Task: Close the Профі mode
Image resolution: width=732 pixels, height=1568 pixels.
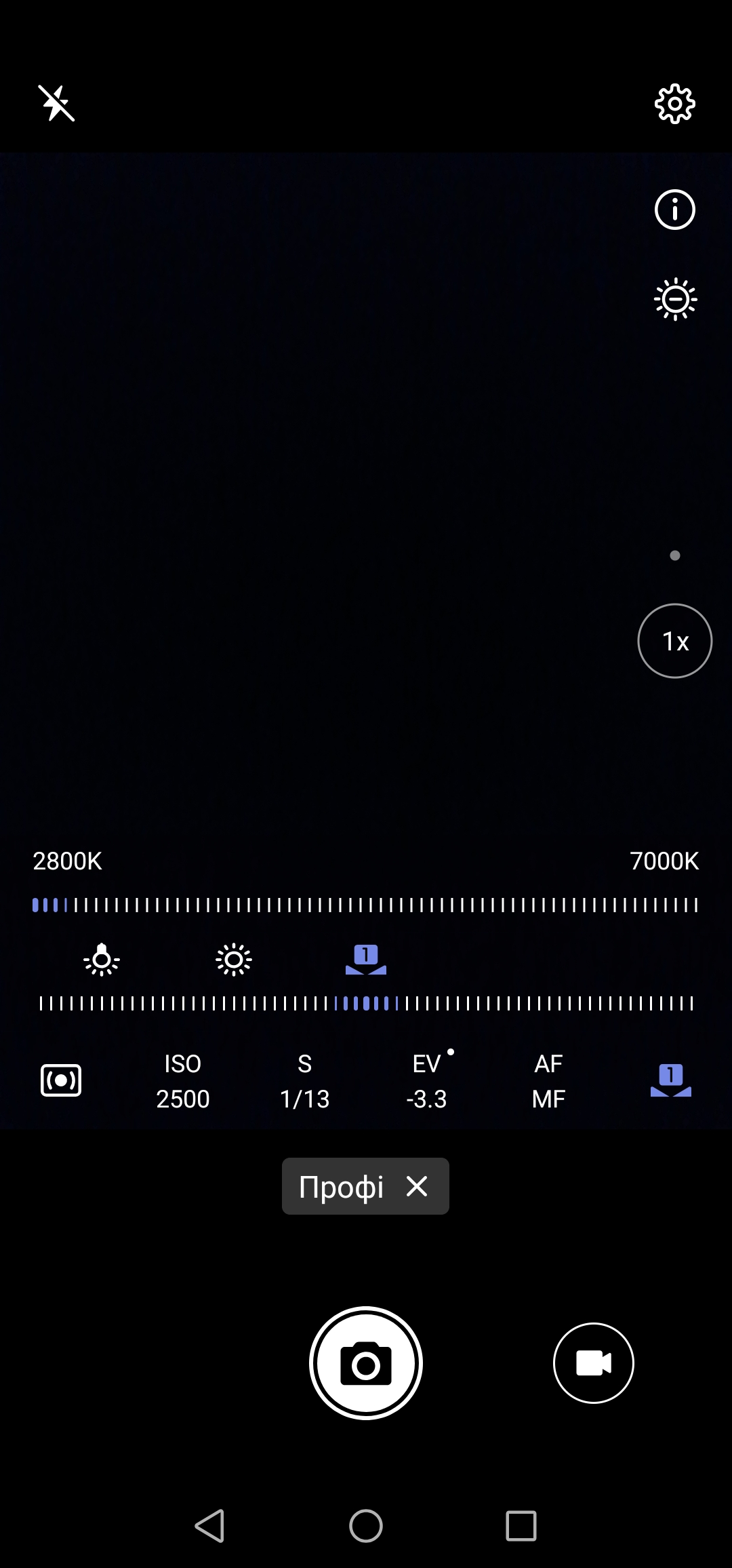Action: pyautogui.click(x=417, y=1186)
